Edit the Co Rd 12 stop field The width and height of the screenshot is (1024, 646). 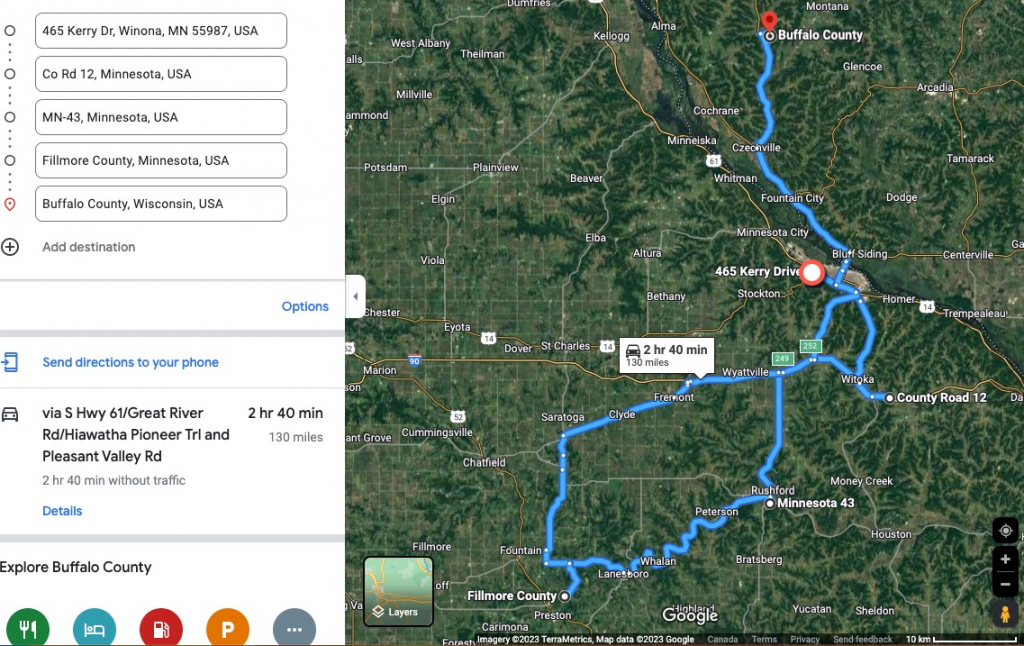160,74
